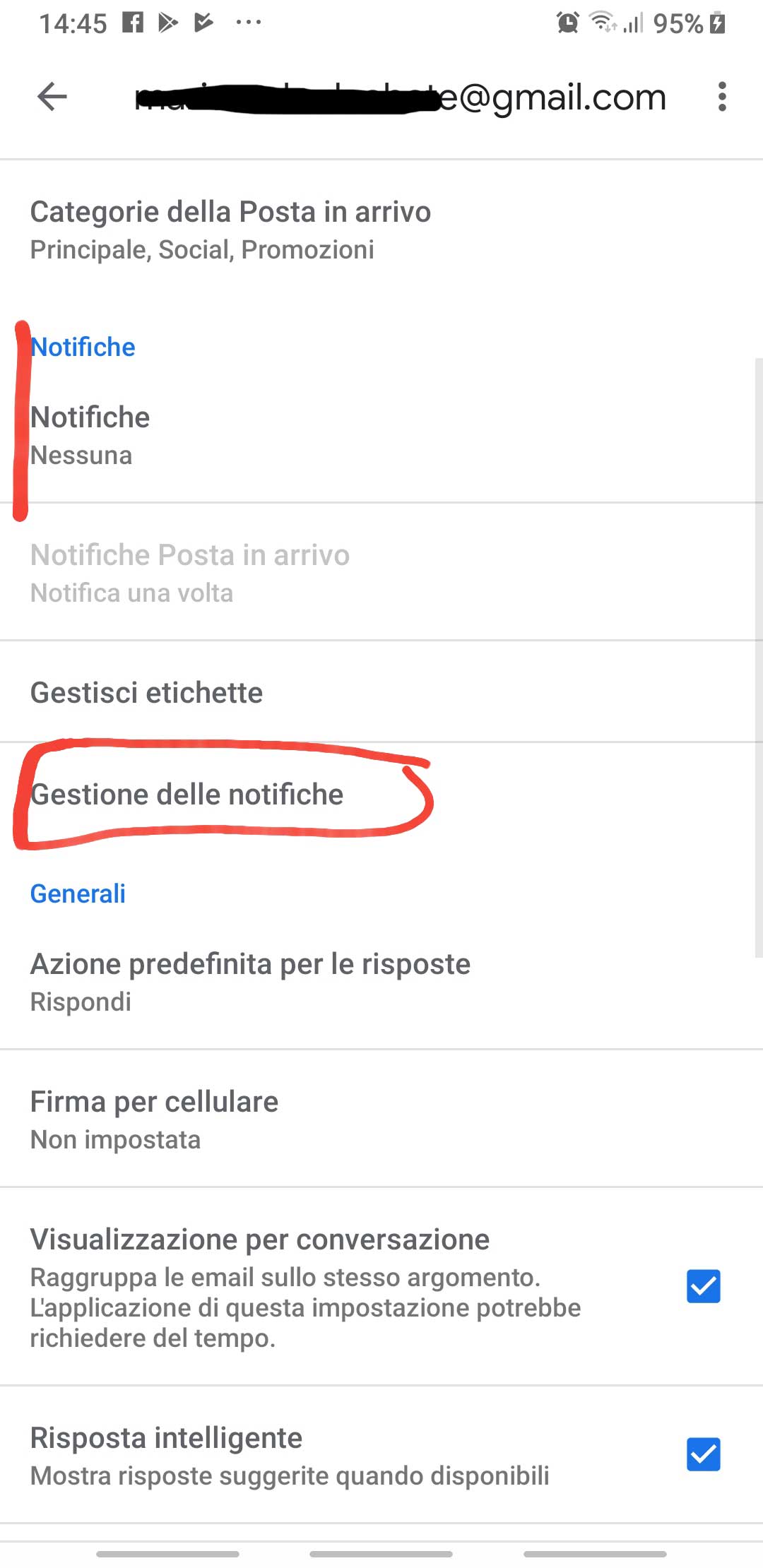Open Categorie della Posta in arrivo
Screen dimensions: 763x1568
pos(230,230)
